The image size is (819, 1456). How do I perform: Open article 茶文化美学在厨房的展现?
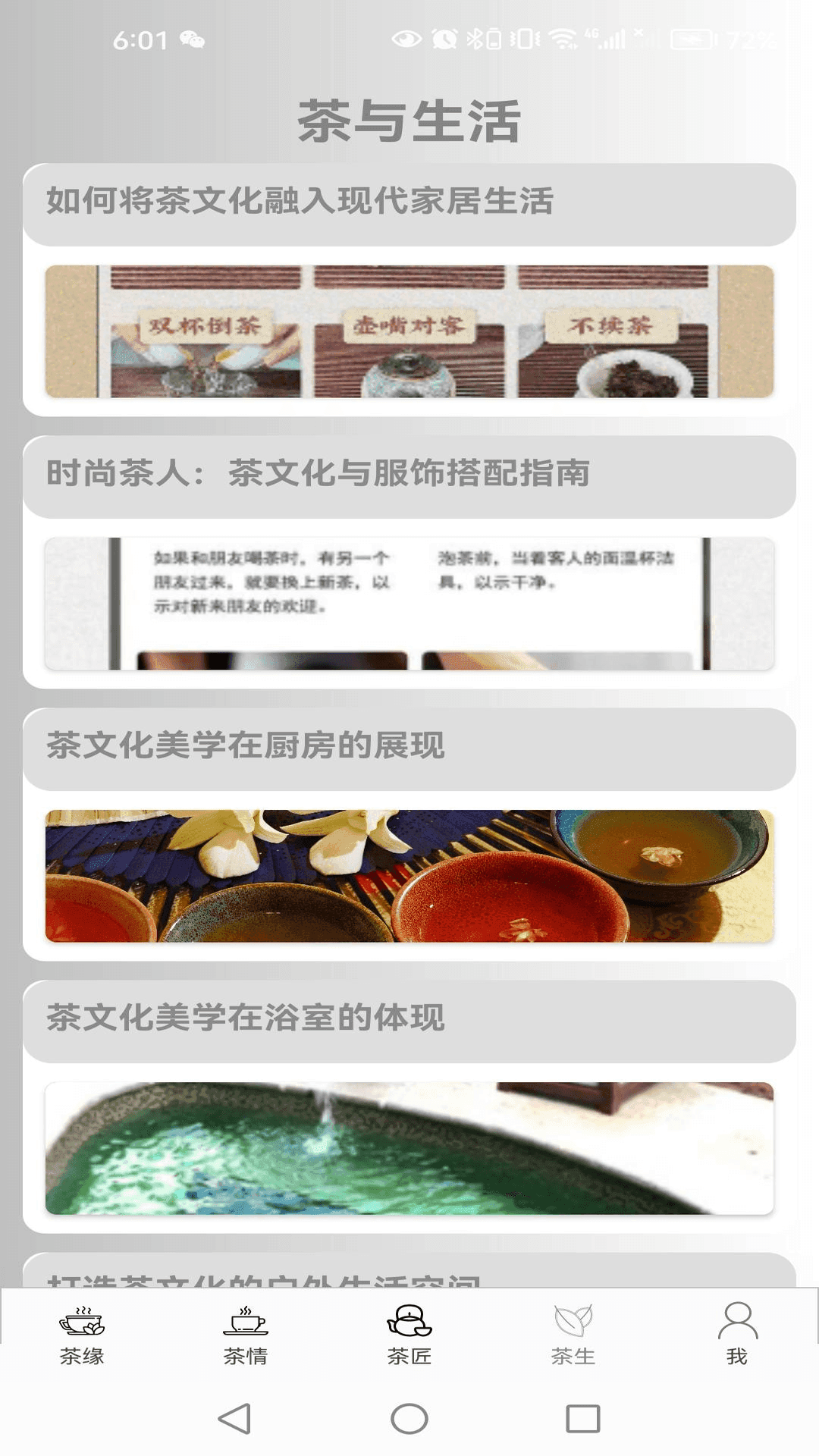pos(409,748)
